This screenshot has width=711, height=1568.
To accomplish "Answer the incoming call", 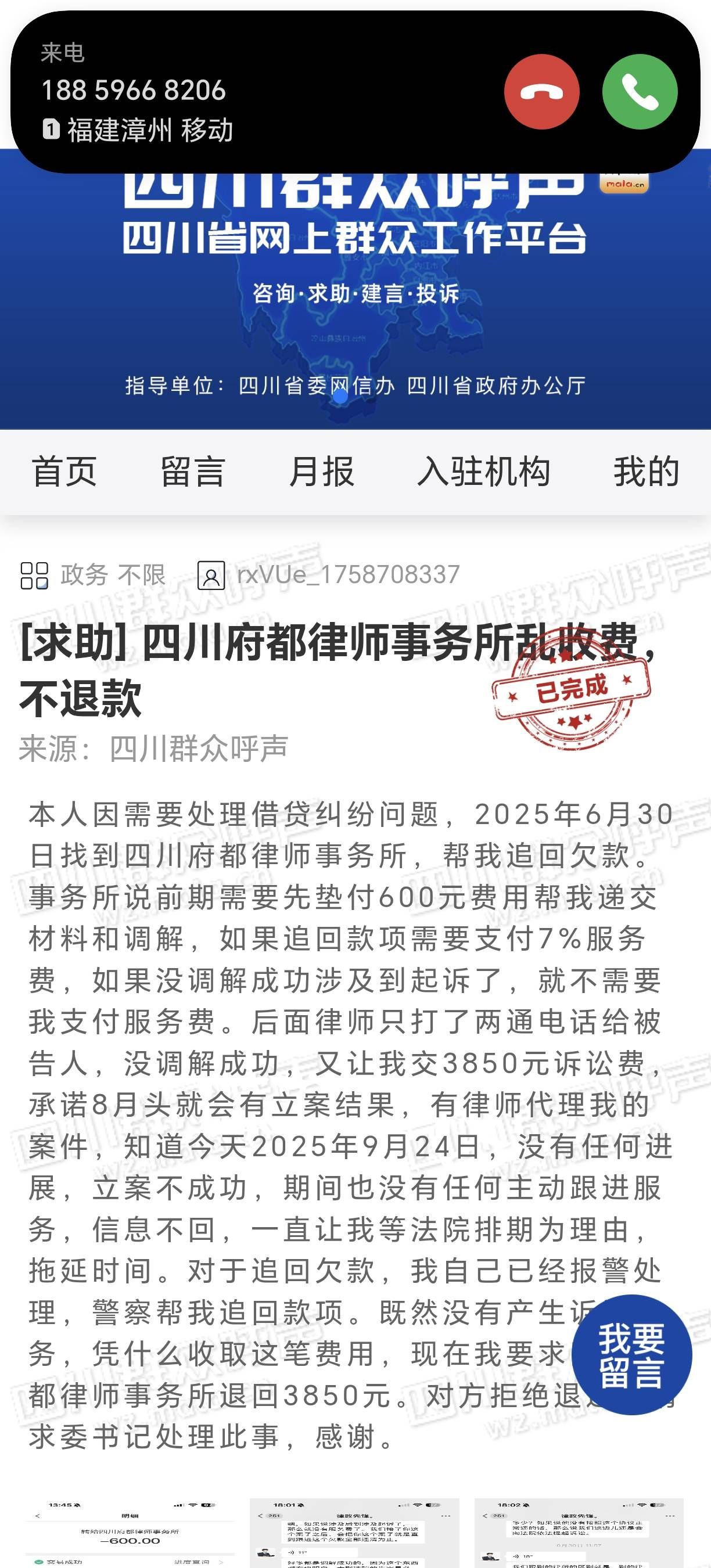I will [639, 91].
